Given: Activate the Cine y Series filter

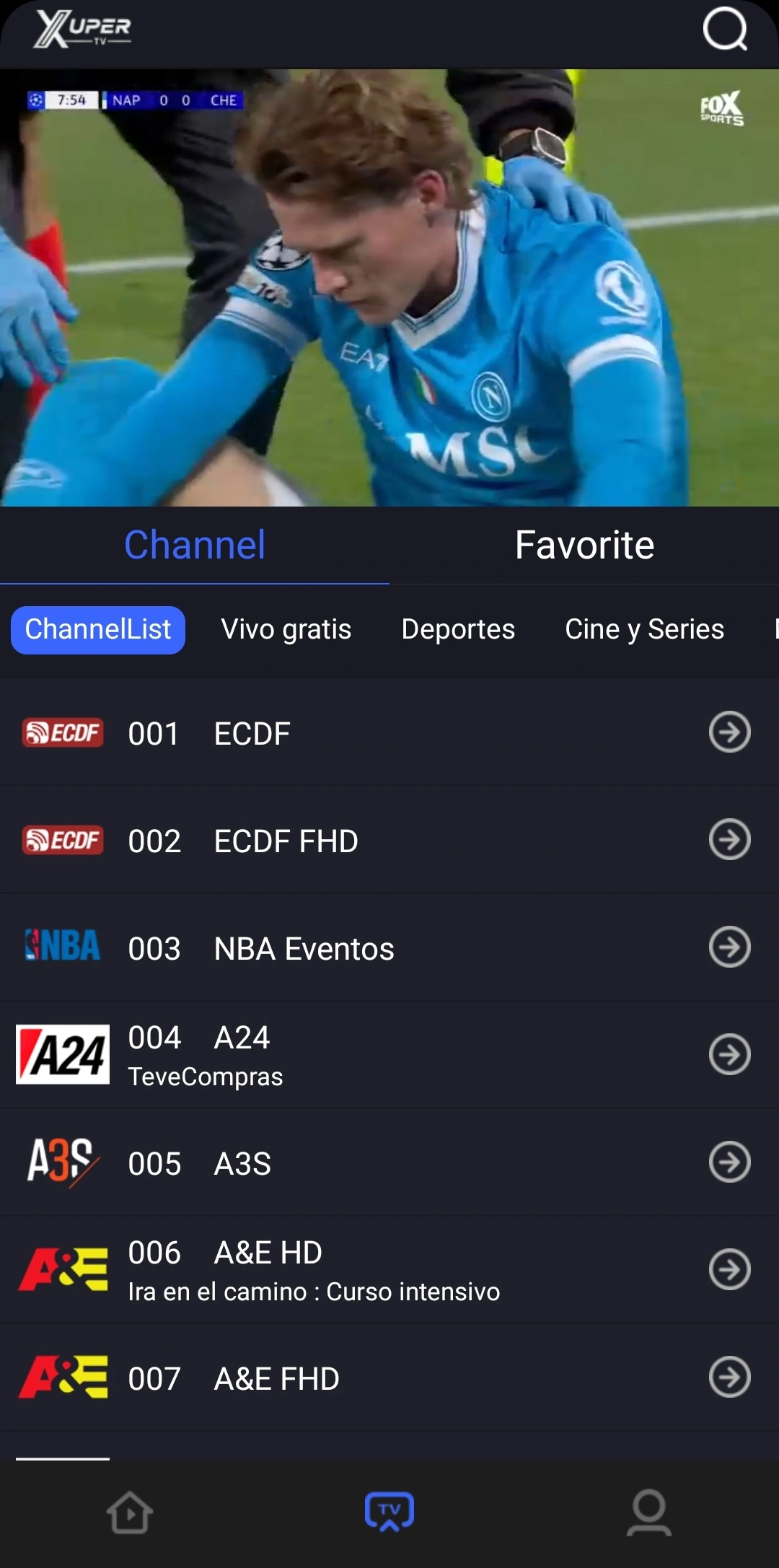Looking at the screenshot, I should point(646,629).
